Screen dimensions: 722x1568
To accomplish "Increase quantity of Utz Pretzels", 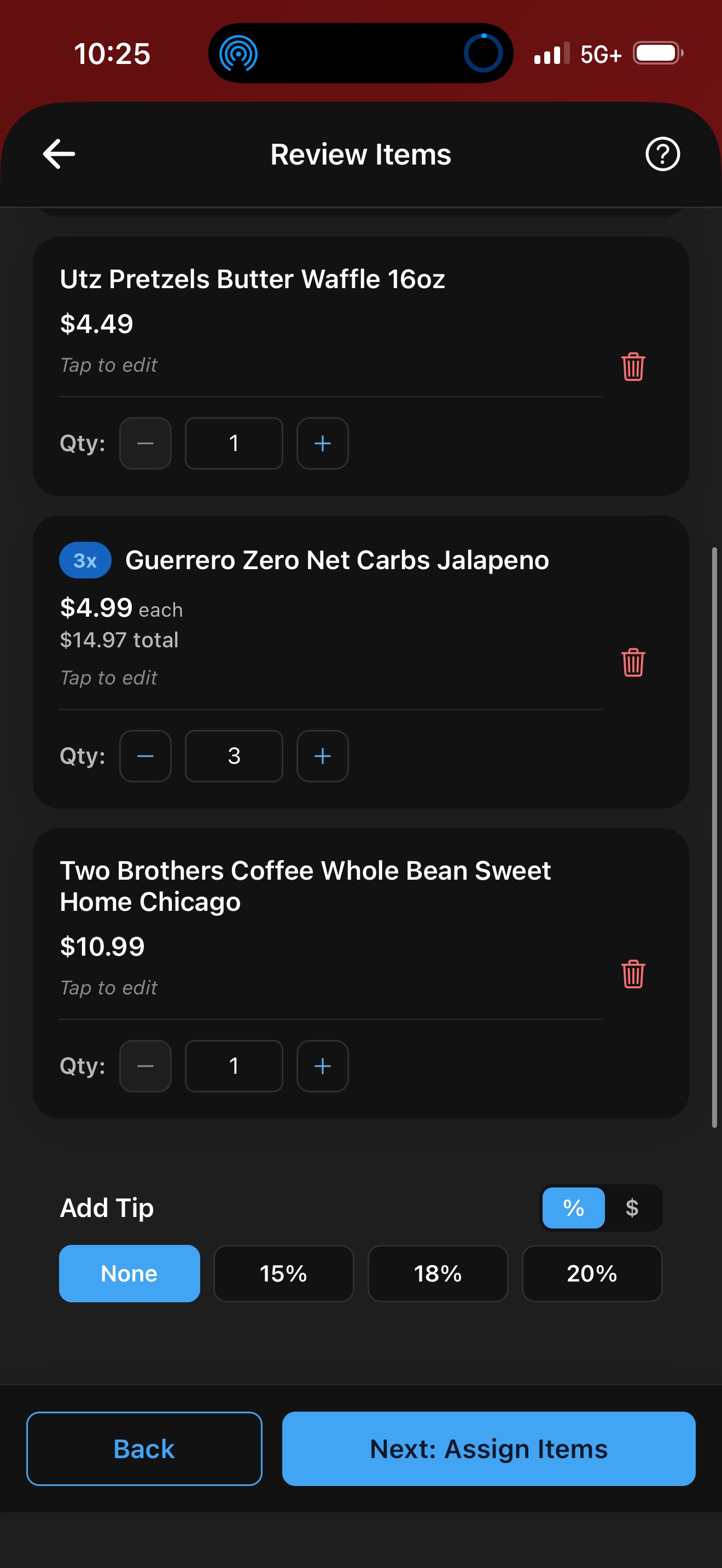I will coord(322,444).
